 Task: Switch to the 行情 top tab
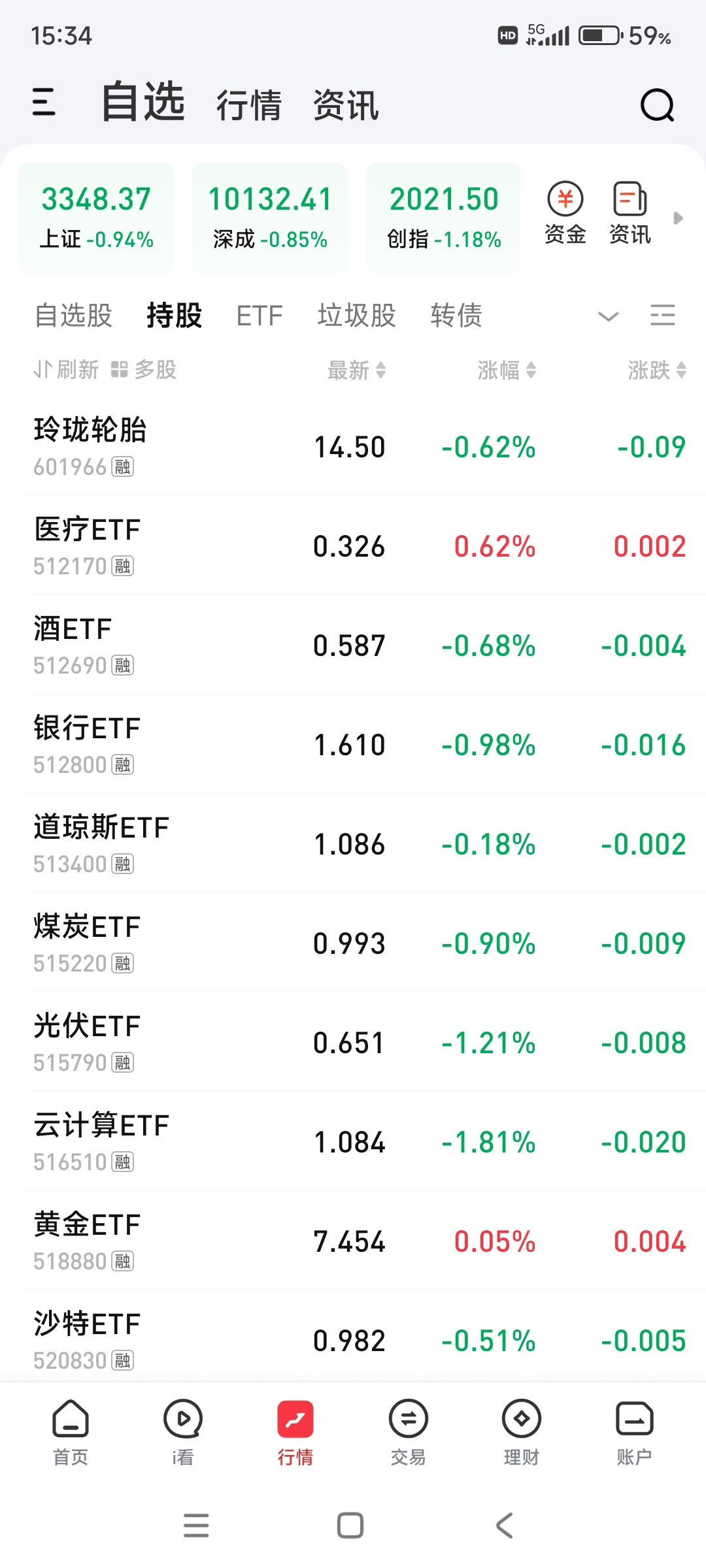[x=249, y=105]
